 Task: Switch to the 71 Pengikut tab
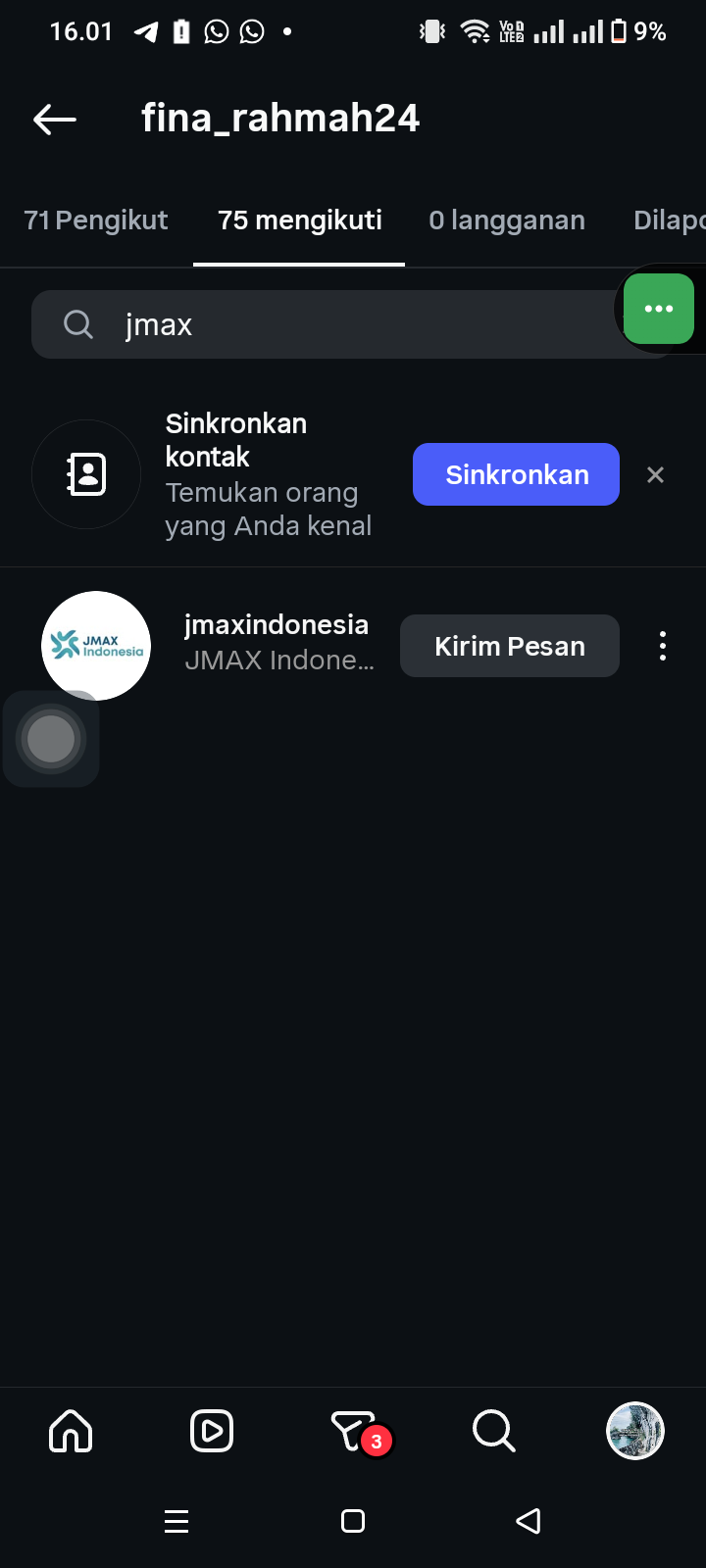tap(96, 220)
